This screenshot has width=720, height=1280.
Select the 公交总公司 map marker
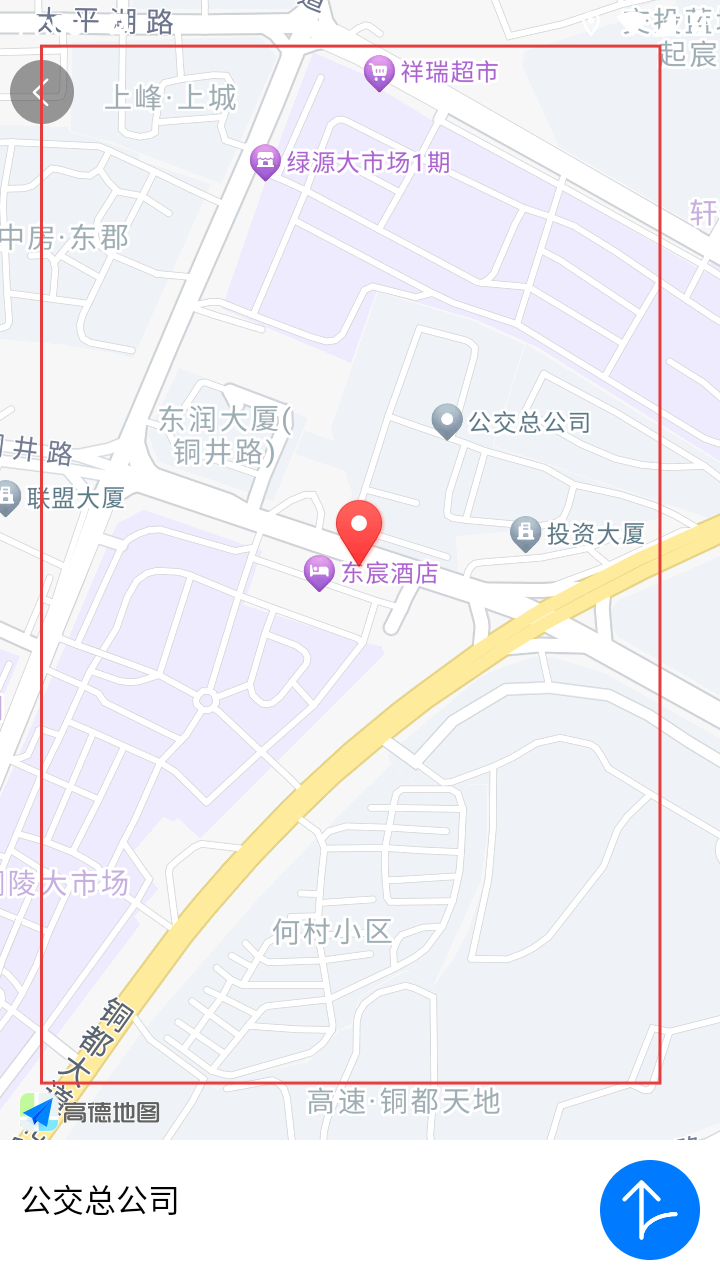tap(447, 421)
